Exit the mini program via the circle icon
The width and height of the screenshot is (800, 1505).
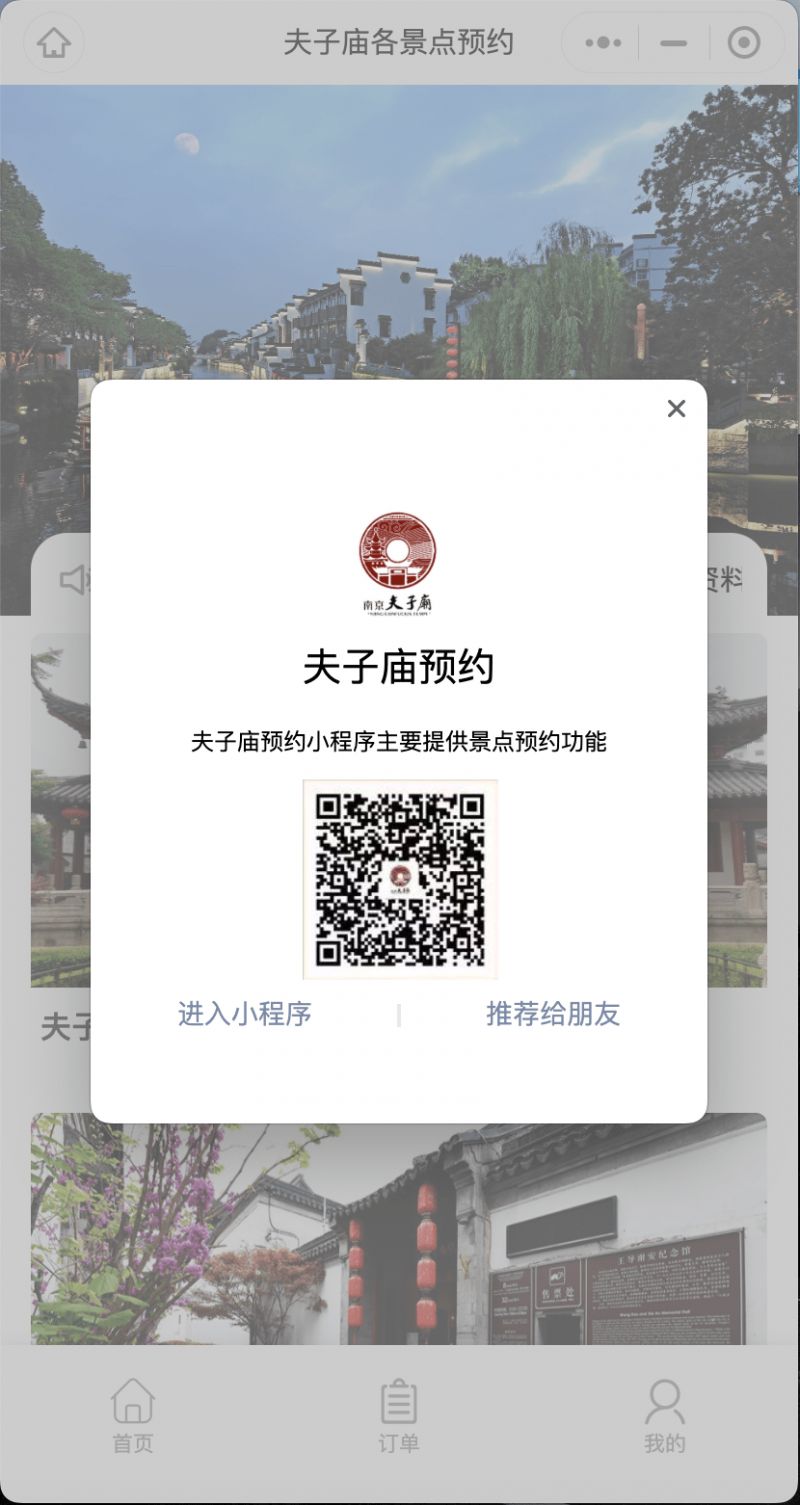[x=744, y=43]
